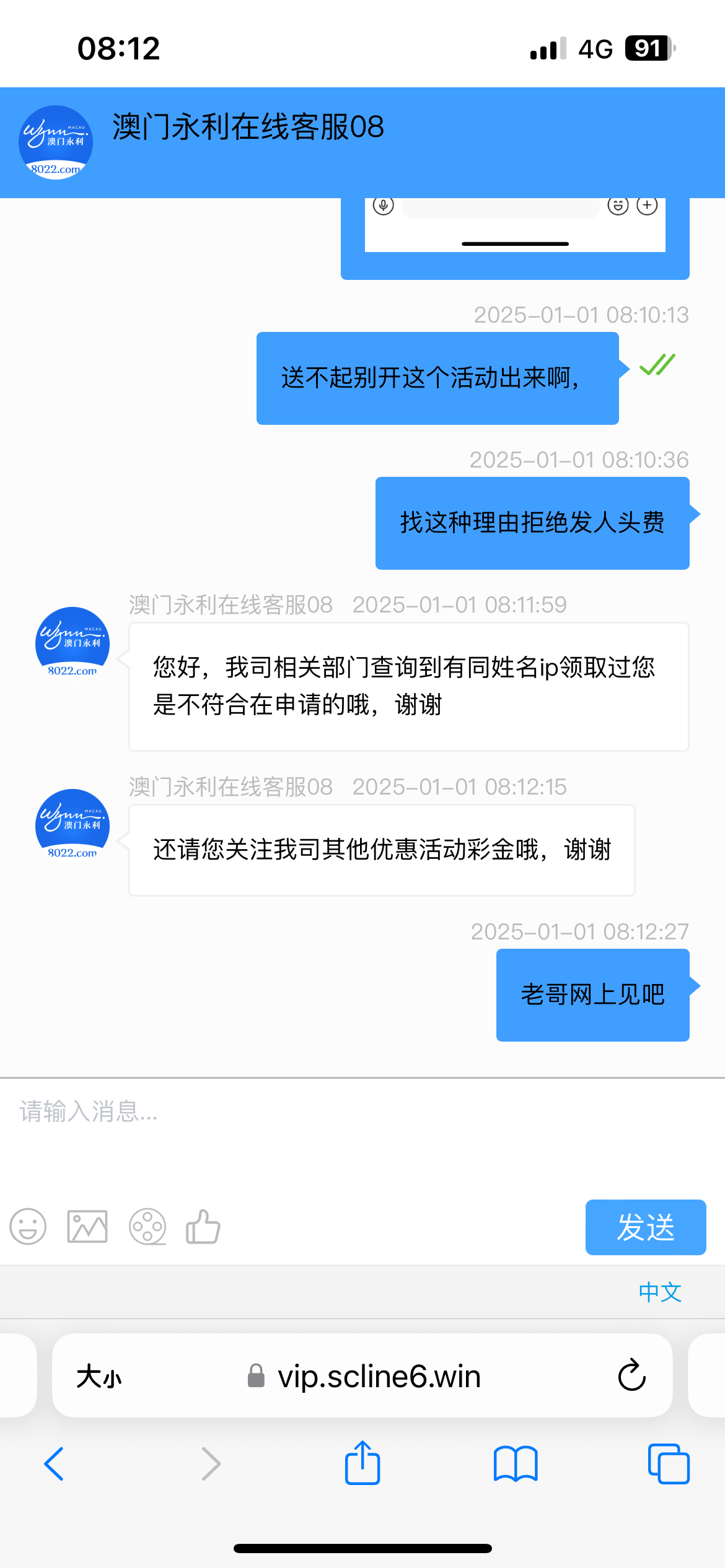The image size is (725, 1568).
Task: Reload the page with refresh icon
Action: (x=630, y=1376)
